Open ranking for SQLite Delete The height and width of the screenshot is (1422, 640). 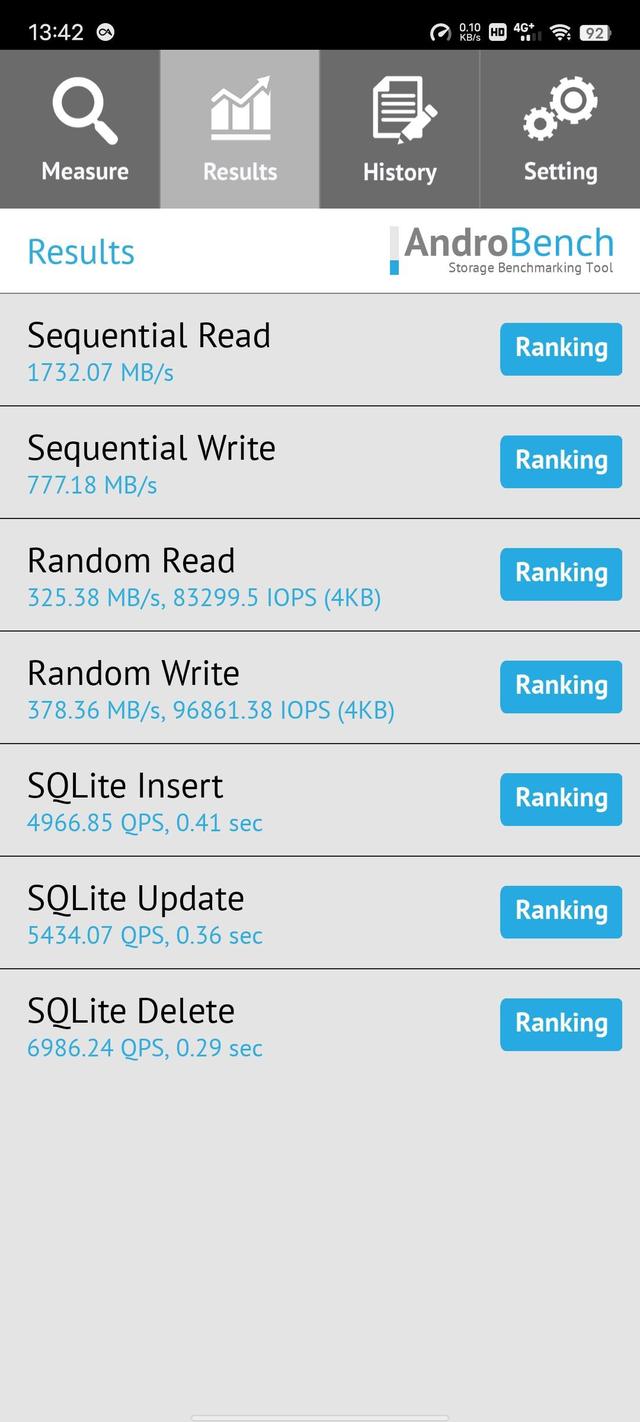click(x=561, y=1024)
